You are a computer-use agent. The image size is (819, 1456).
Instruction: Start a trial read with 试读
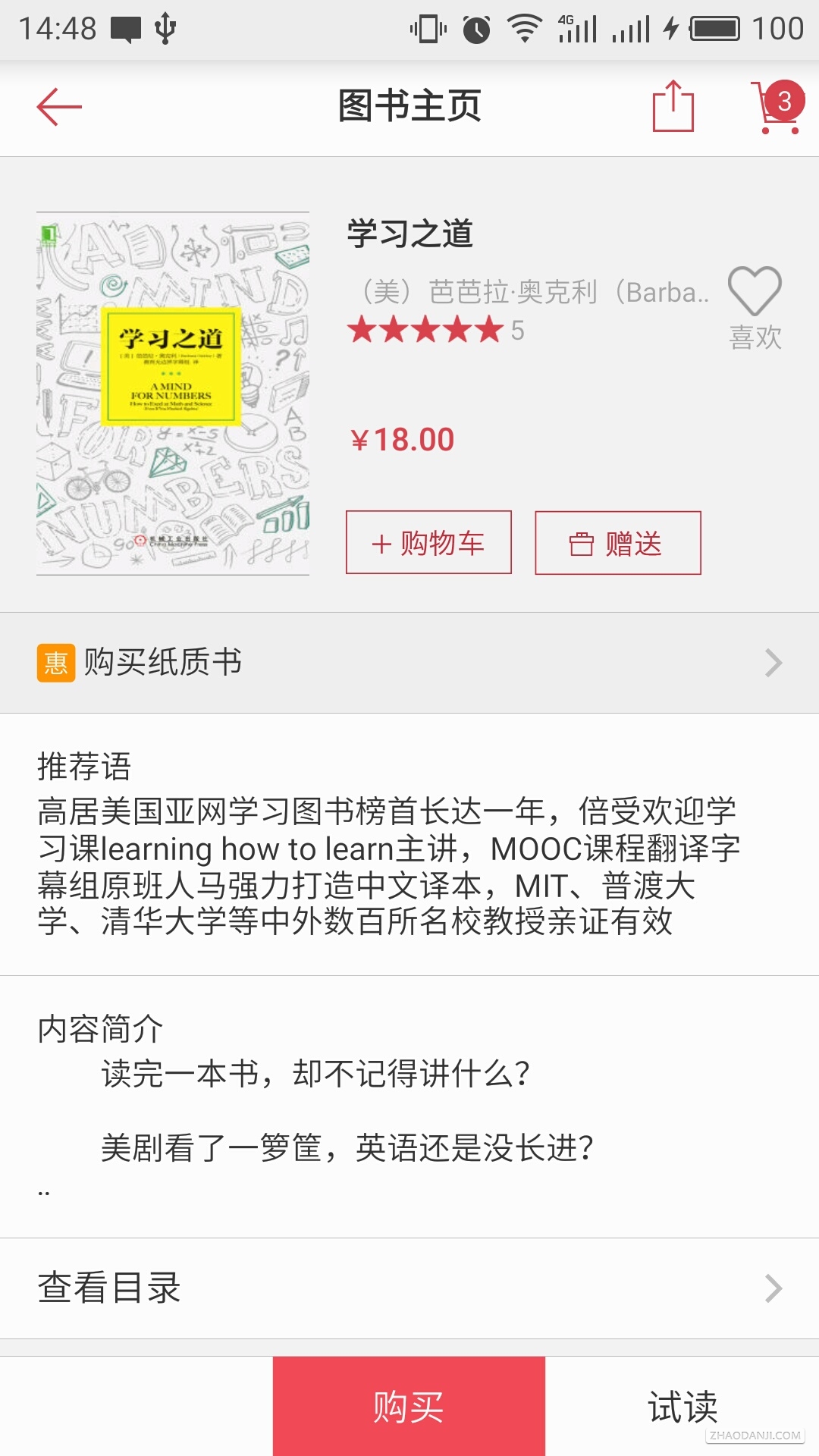coord(682,1407)
